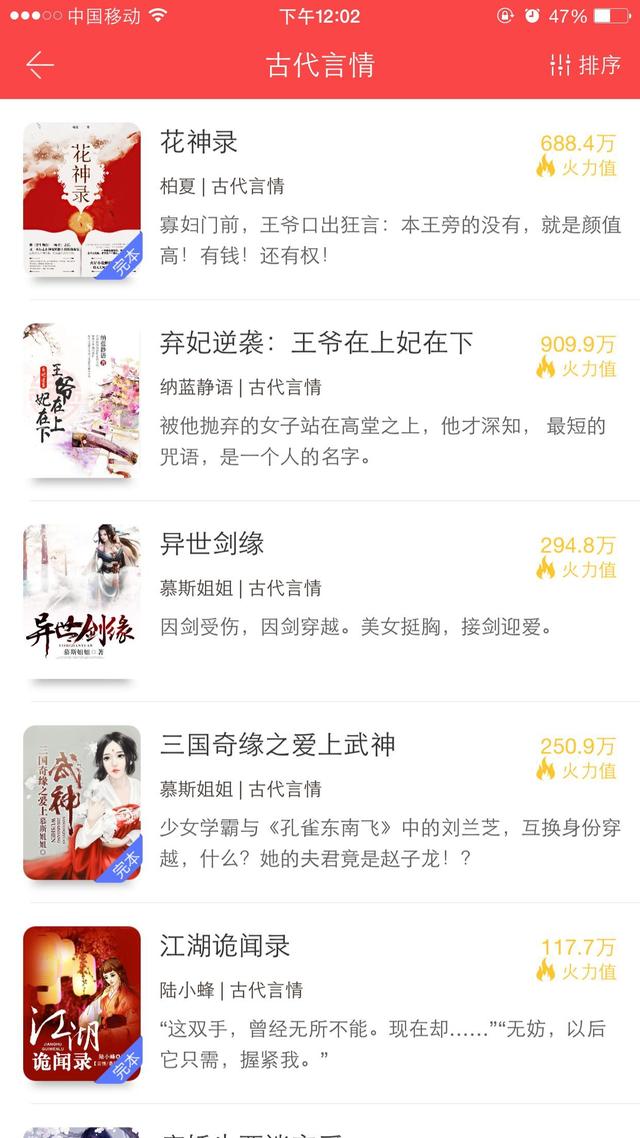Select 三国奇缘之爱上武神 from the list
Viewport: 640px width, 1138px height.
pyautogui.click(x=278, y=745)
